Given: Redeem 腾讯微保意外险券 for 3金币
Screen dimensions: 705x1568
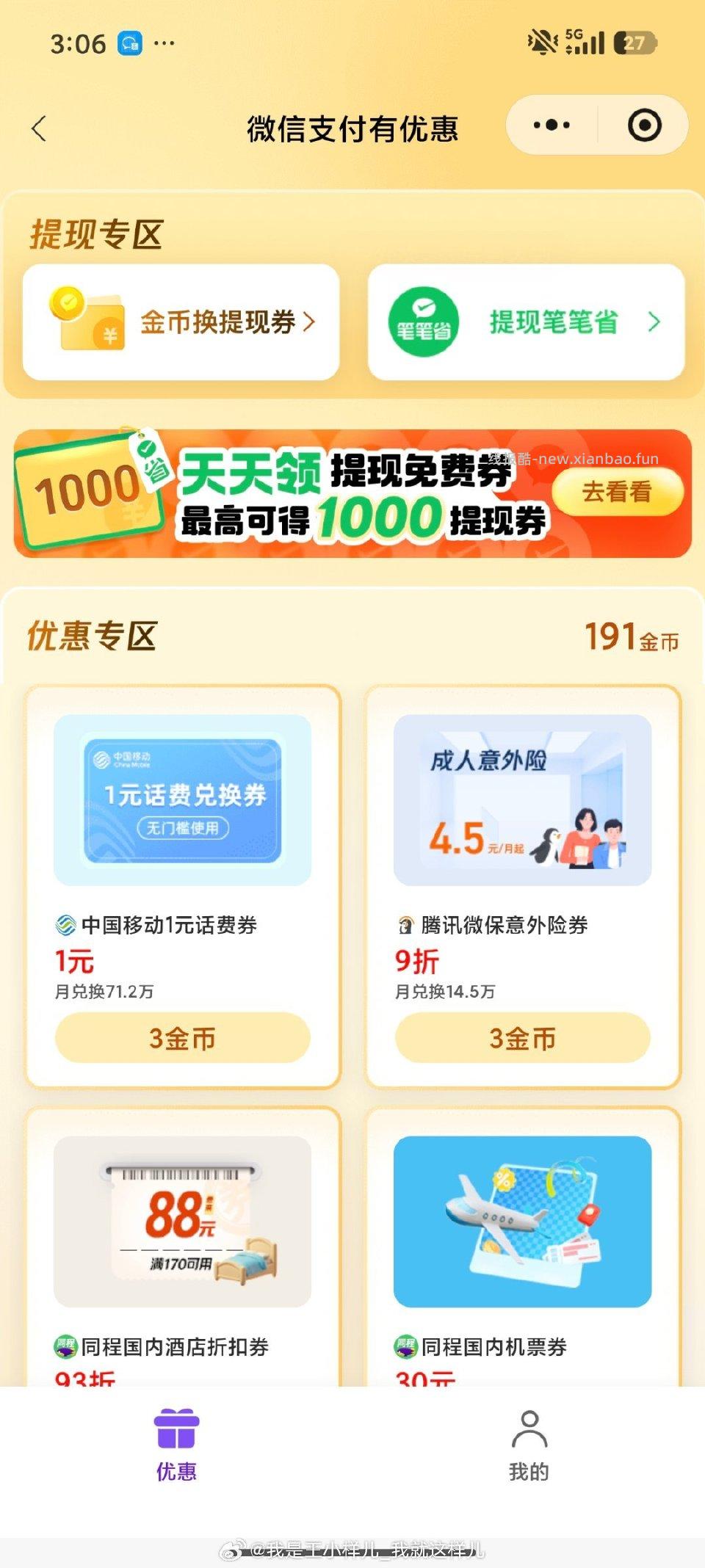Looking at the screenshot, I should pos(522,1038).
